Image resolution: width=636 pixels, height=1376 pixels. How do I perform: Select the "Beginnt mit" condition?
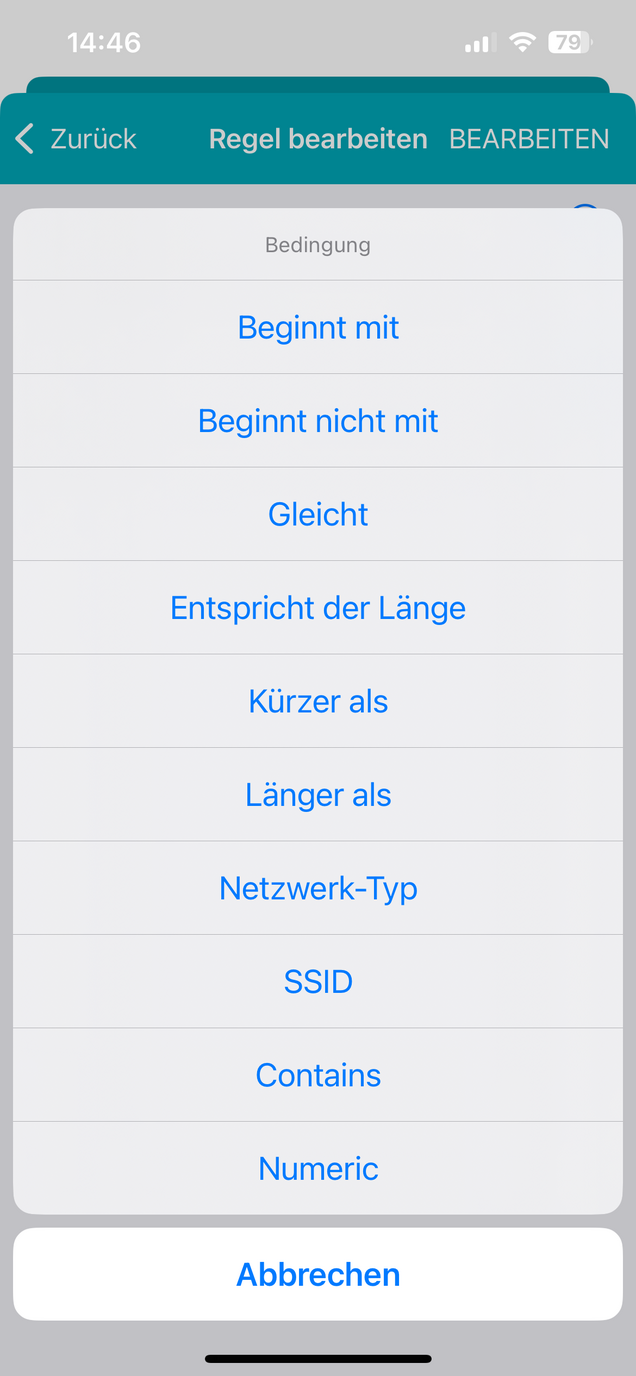[318, 328]
